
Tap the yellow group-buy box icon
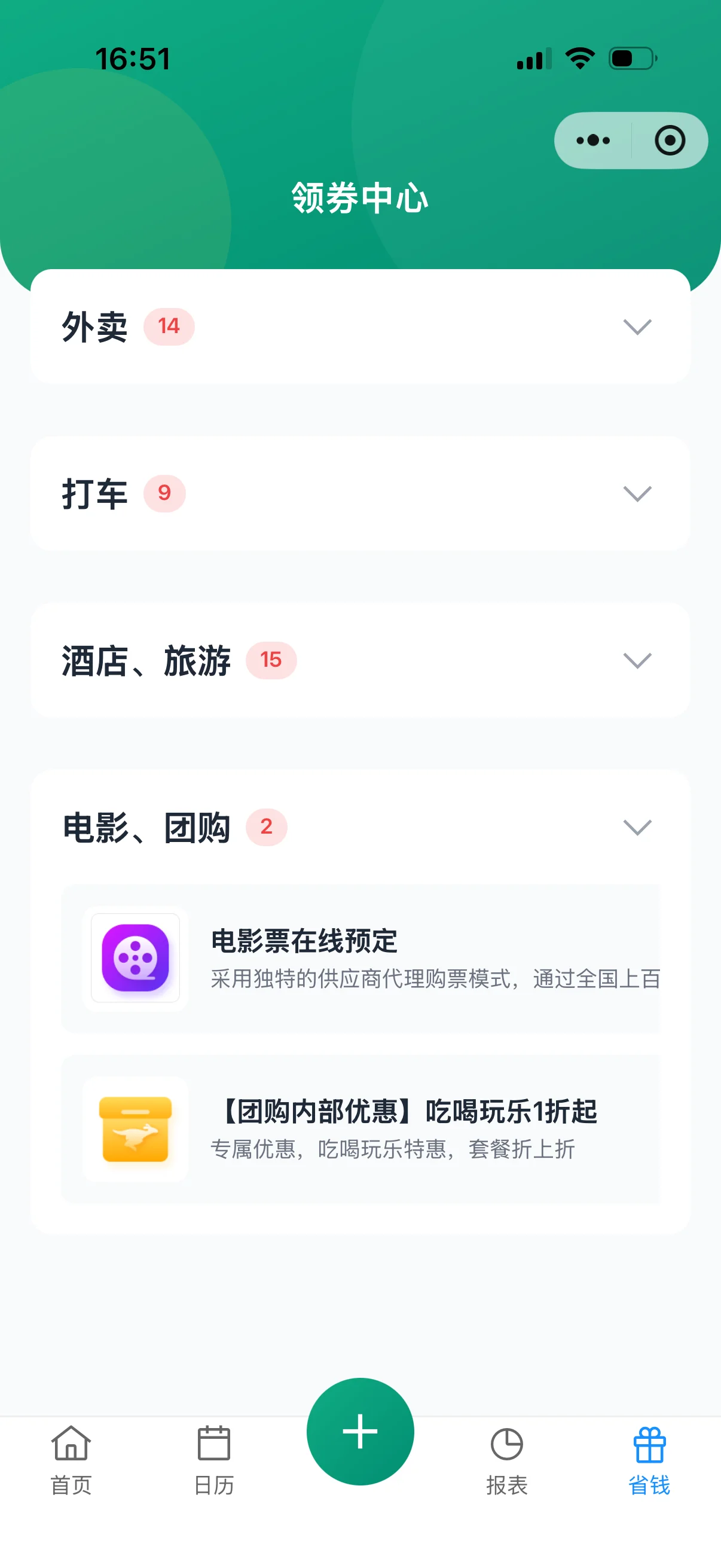click(x=135, y=1129)
